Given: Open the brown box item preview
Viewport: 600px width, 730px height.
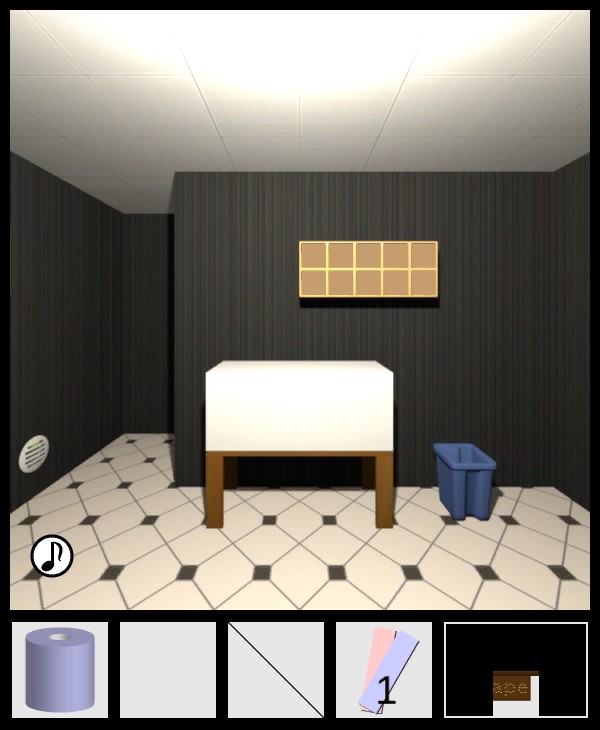Looking at the screenshot, I should [x=515, y=686].
